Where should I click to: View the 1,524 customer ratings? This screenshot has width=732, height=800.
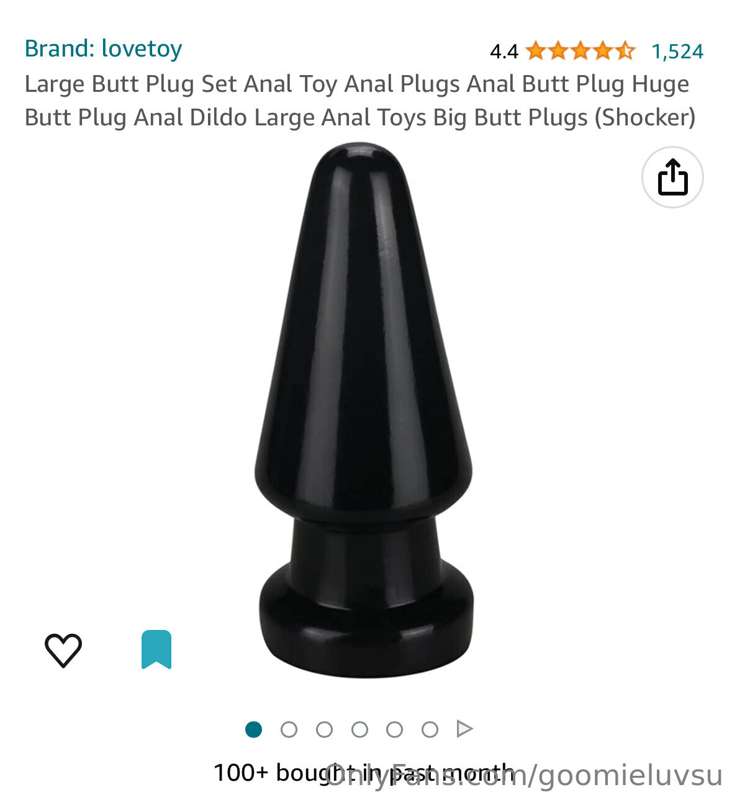point(677,51)
